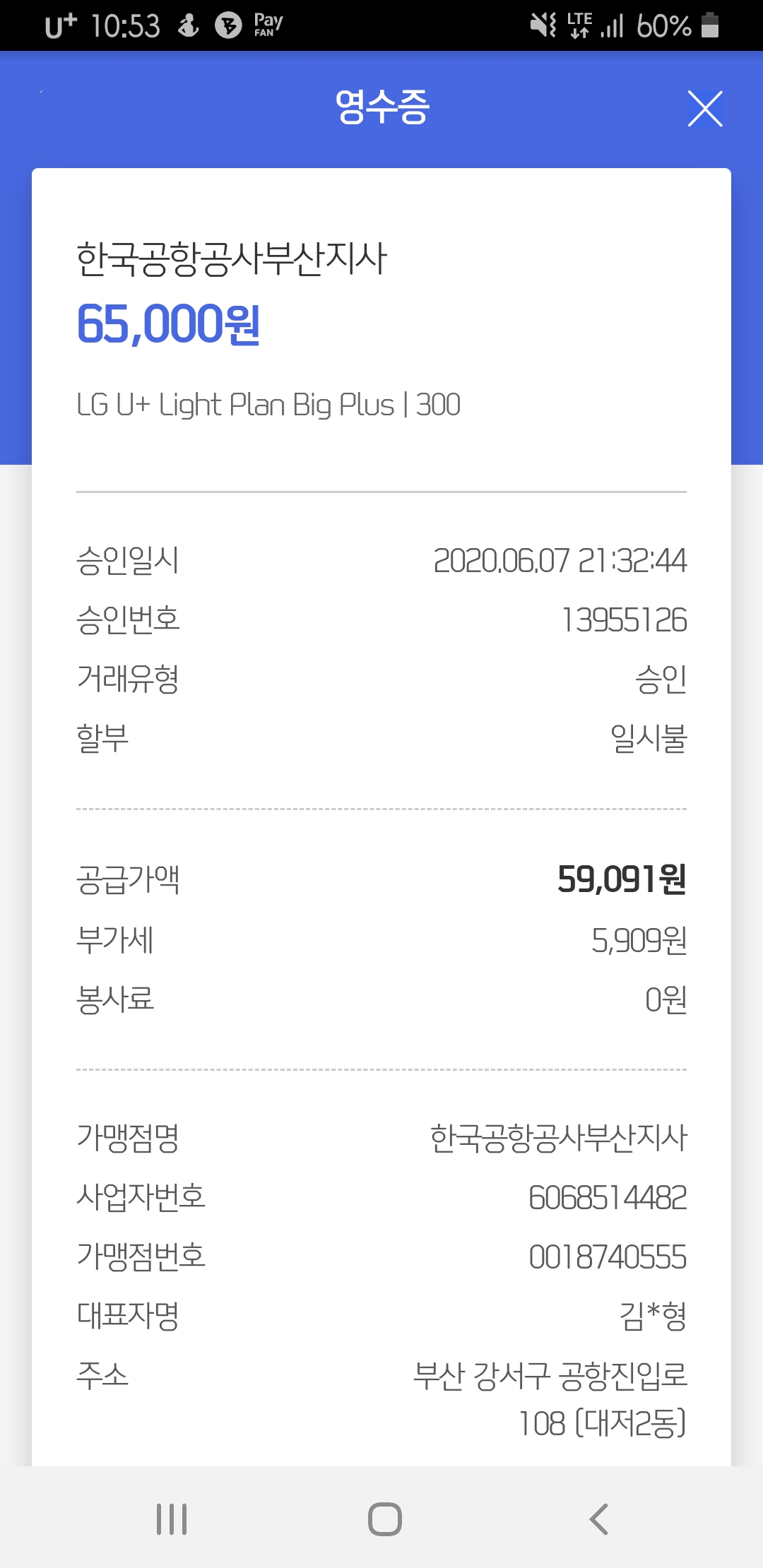
Task: Tap the system back button
Action: (x=598, y=1519)
